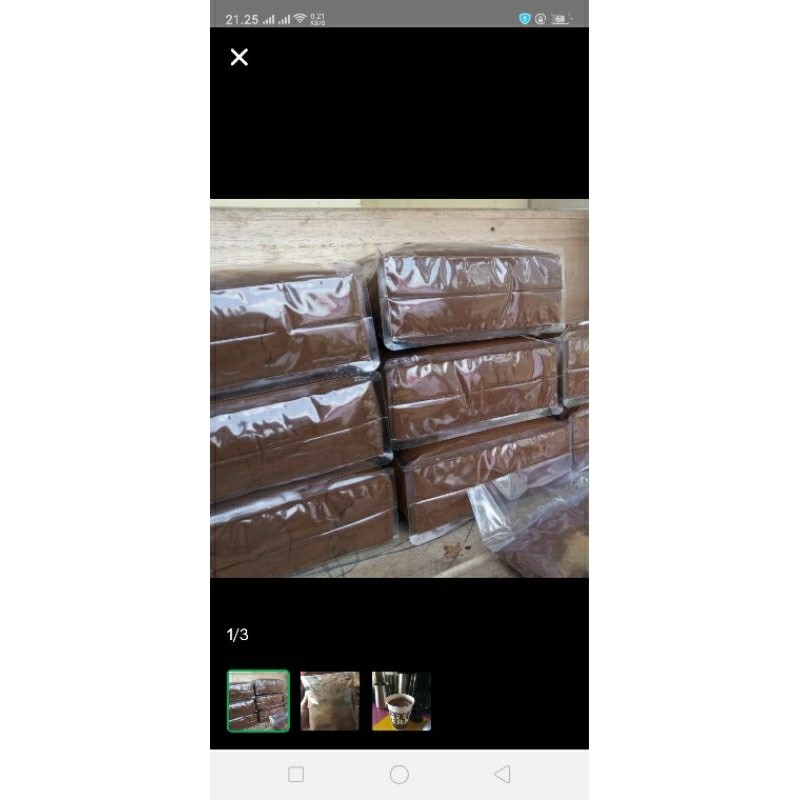
Task: Open the recent apps button
Action: pyautogui.click(x=296, y=774)
